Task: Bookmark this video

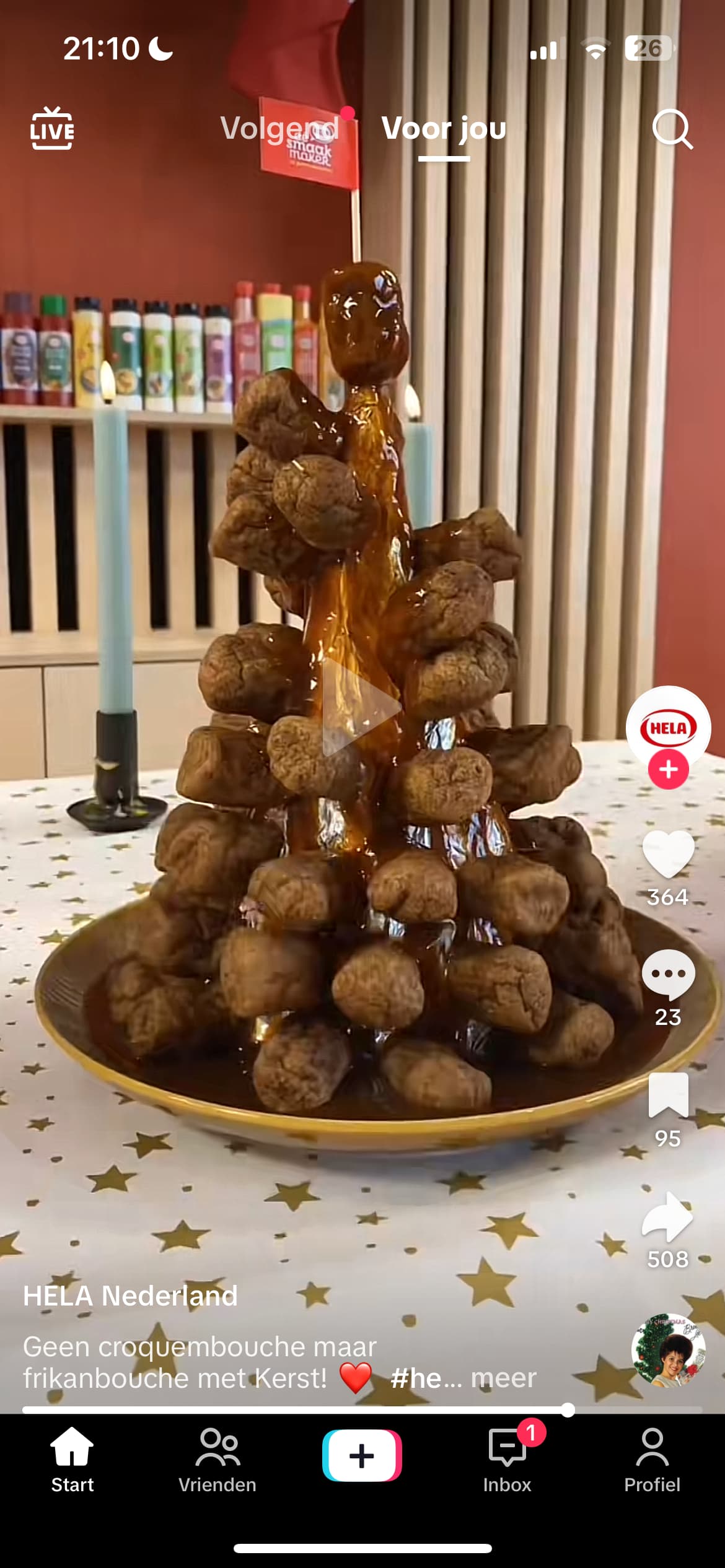Action: coord(668,1095)
